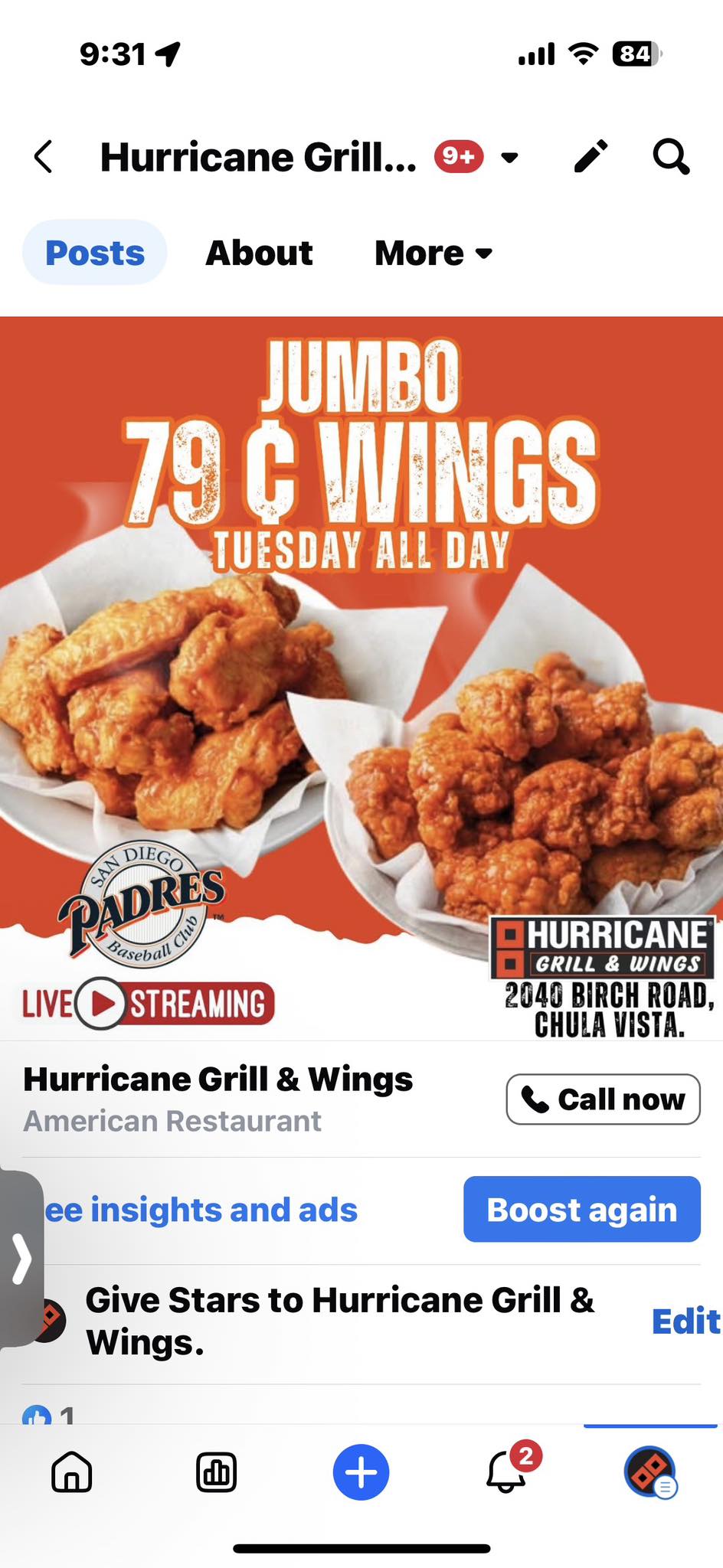The image size is (723, 1568).
Task: Edit the Give Stars setting
Action: (x=685, y=1321)
